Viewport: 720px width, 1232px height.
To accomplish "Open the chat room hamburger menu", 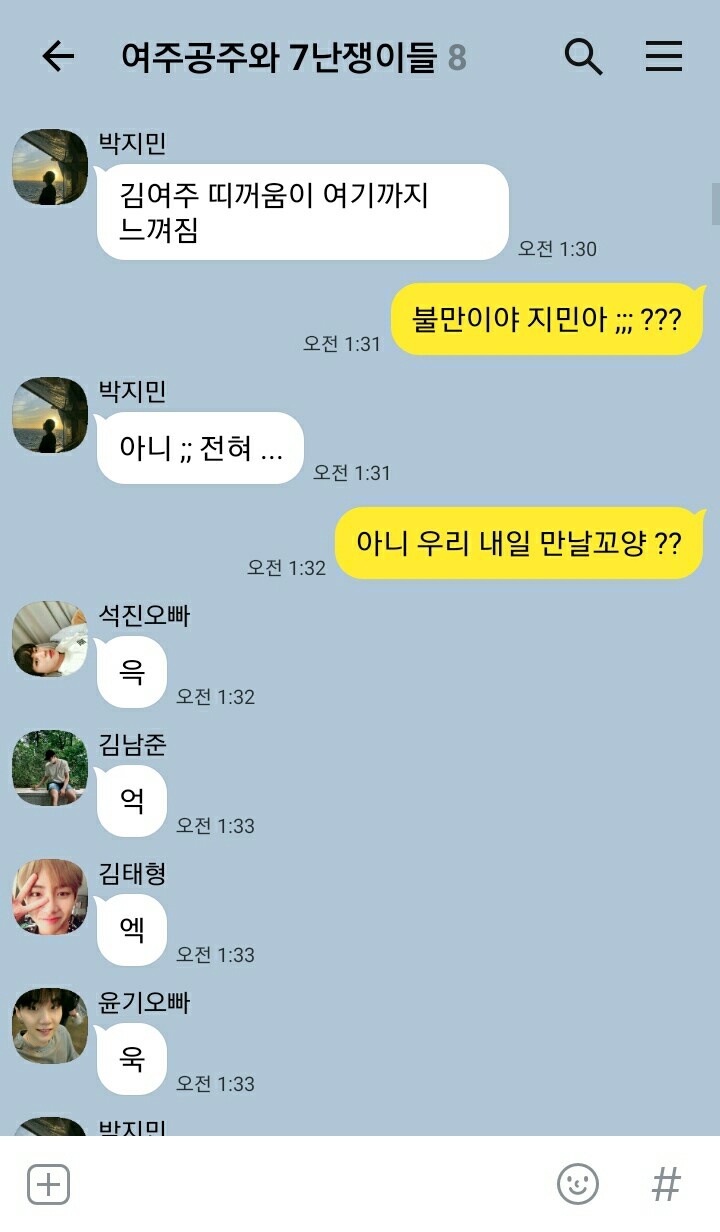I will pos(663,57).
